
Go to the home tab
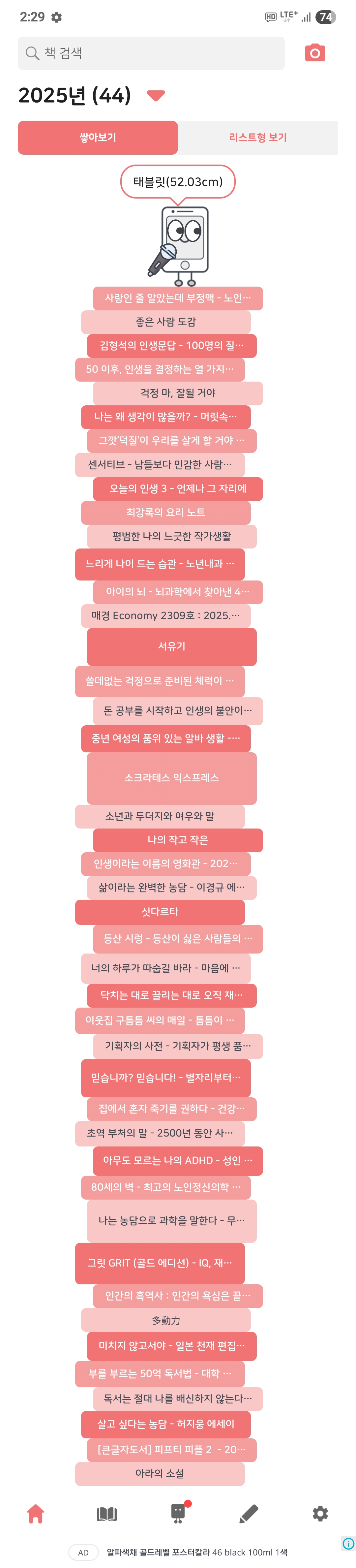[x=36, y=1513]
